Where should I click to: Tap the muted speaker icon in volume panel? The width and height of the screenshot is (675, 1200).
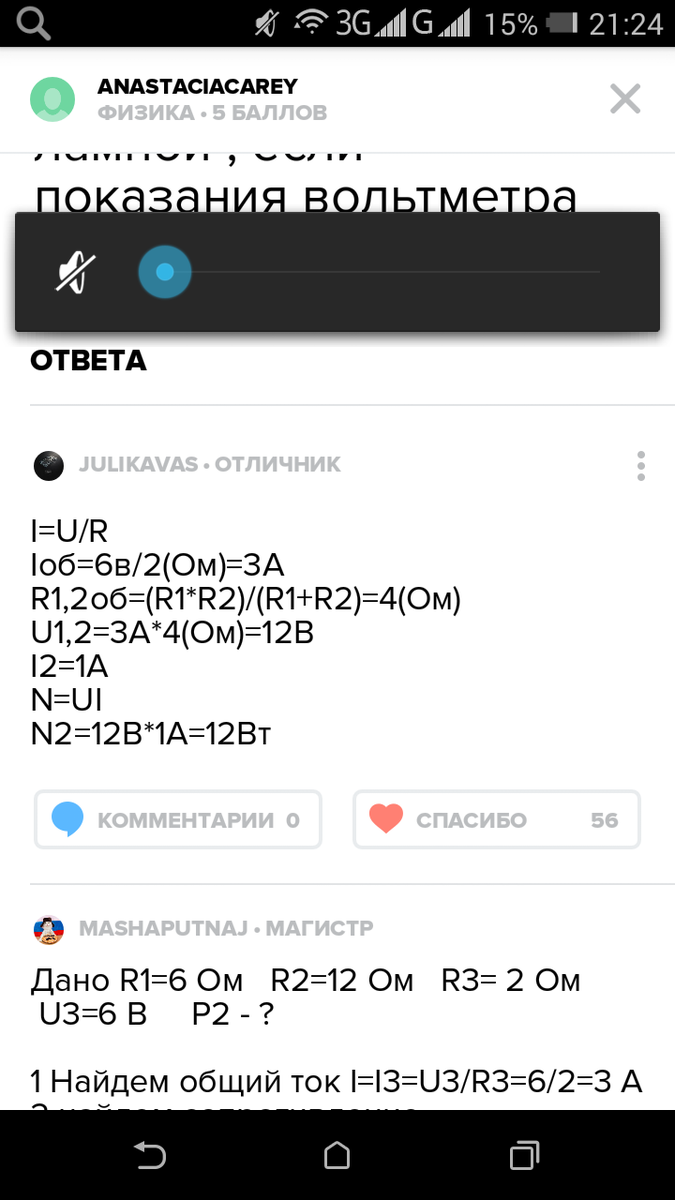pos(76,272)
